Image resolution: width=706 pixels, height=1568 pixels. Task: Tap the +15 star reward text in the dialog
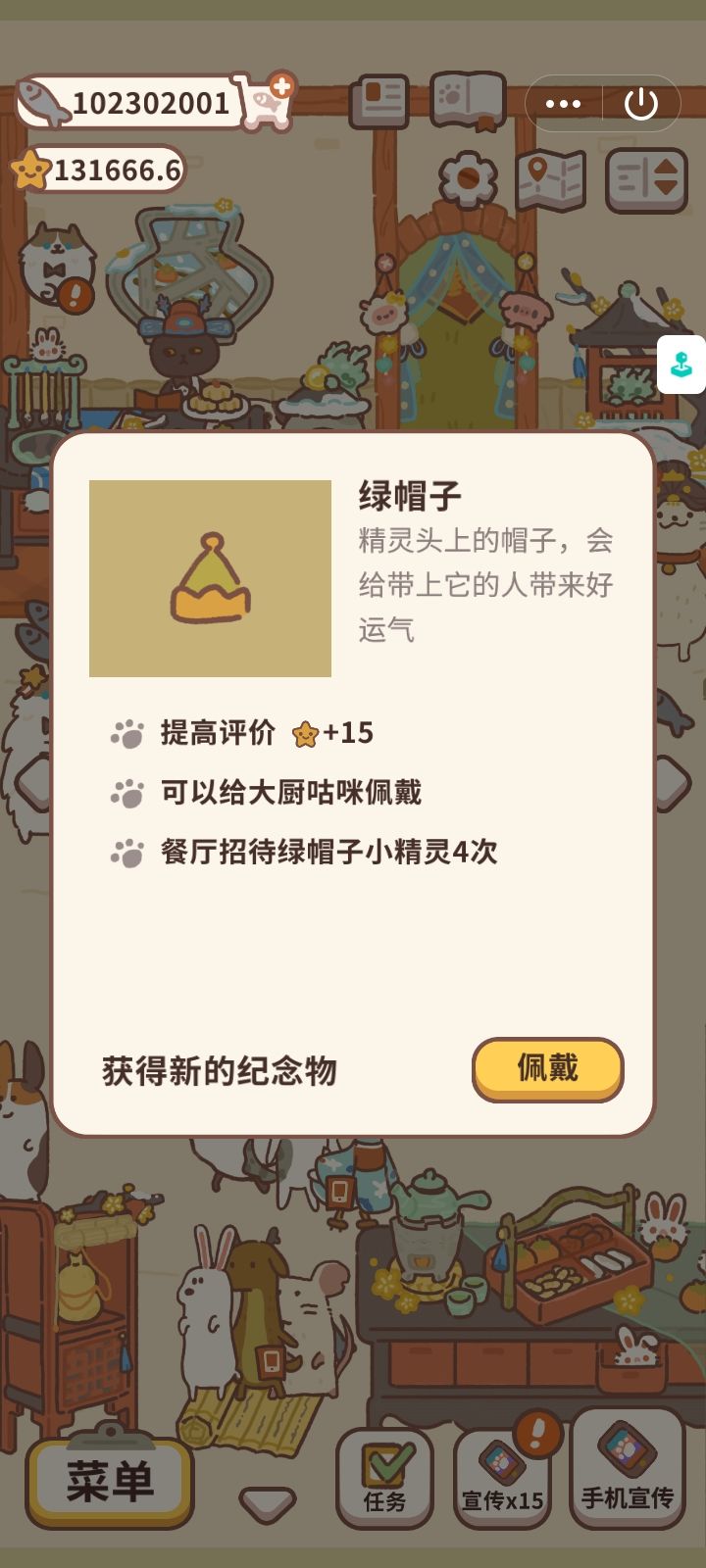click(345, 733)
